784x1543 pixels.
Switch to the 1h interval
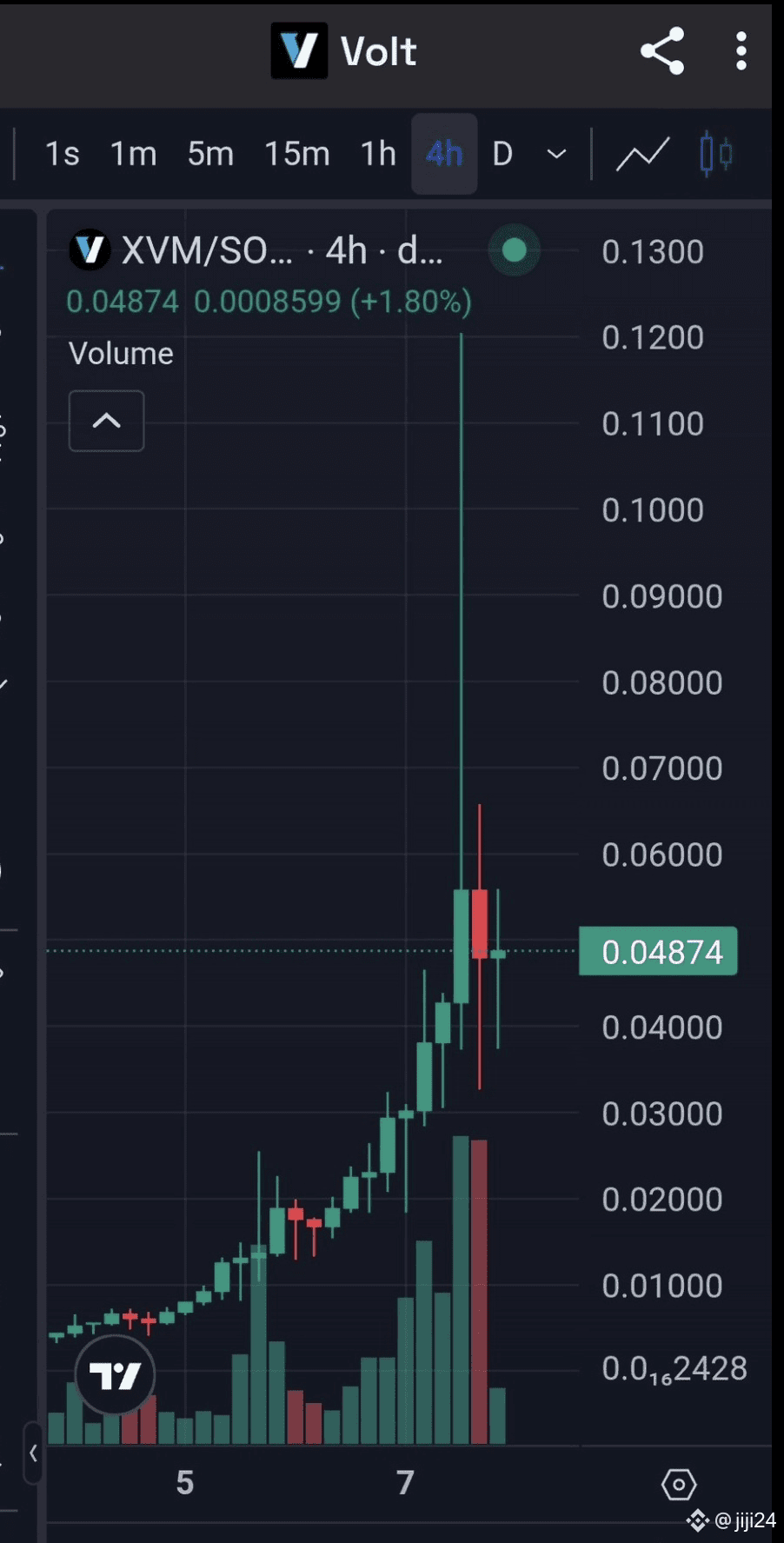click(x=377, y=153)
